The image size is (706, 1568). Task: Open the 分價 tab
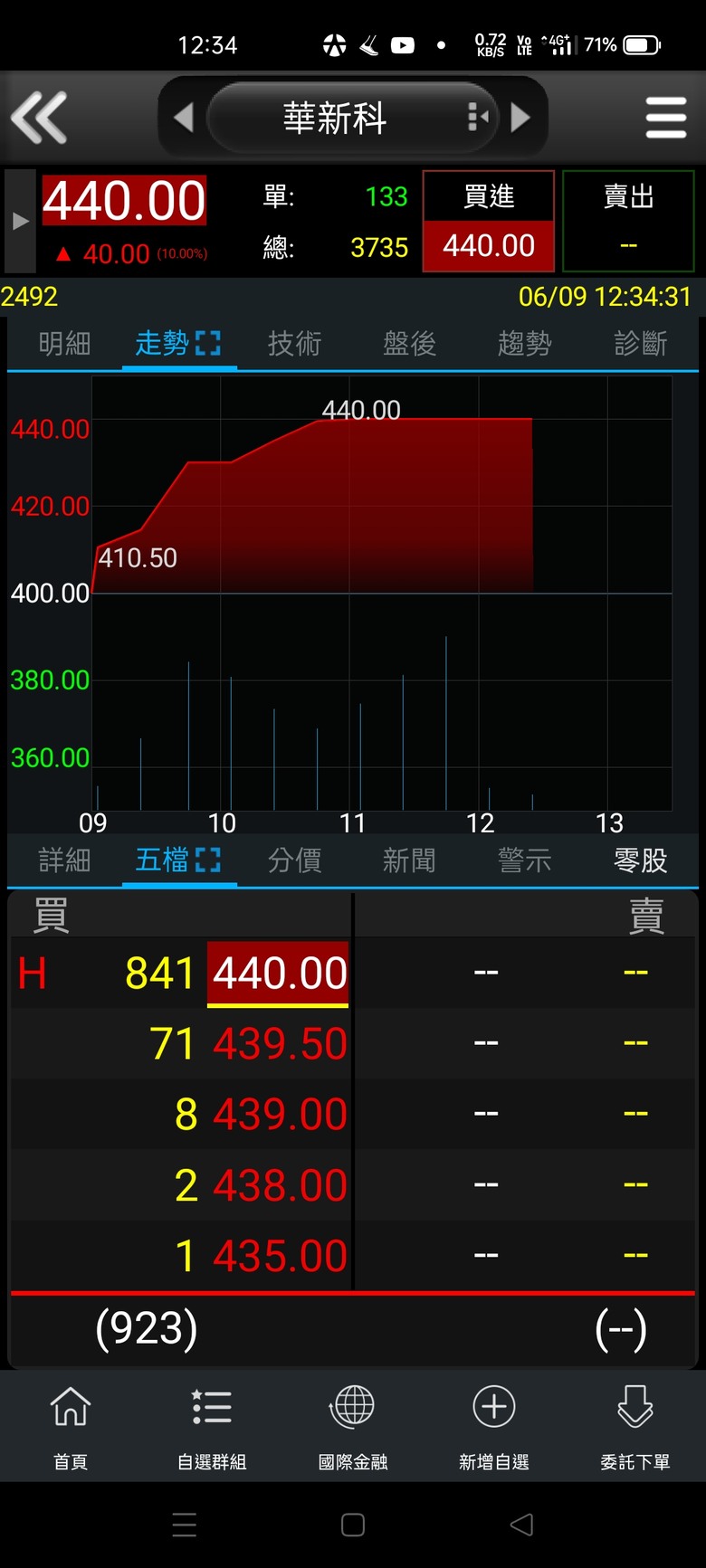pyautogui.click(x=294, y=860)
